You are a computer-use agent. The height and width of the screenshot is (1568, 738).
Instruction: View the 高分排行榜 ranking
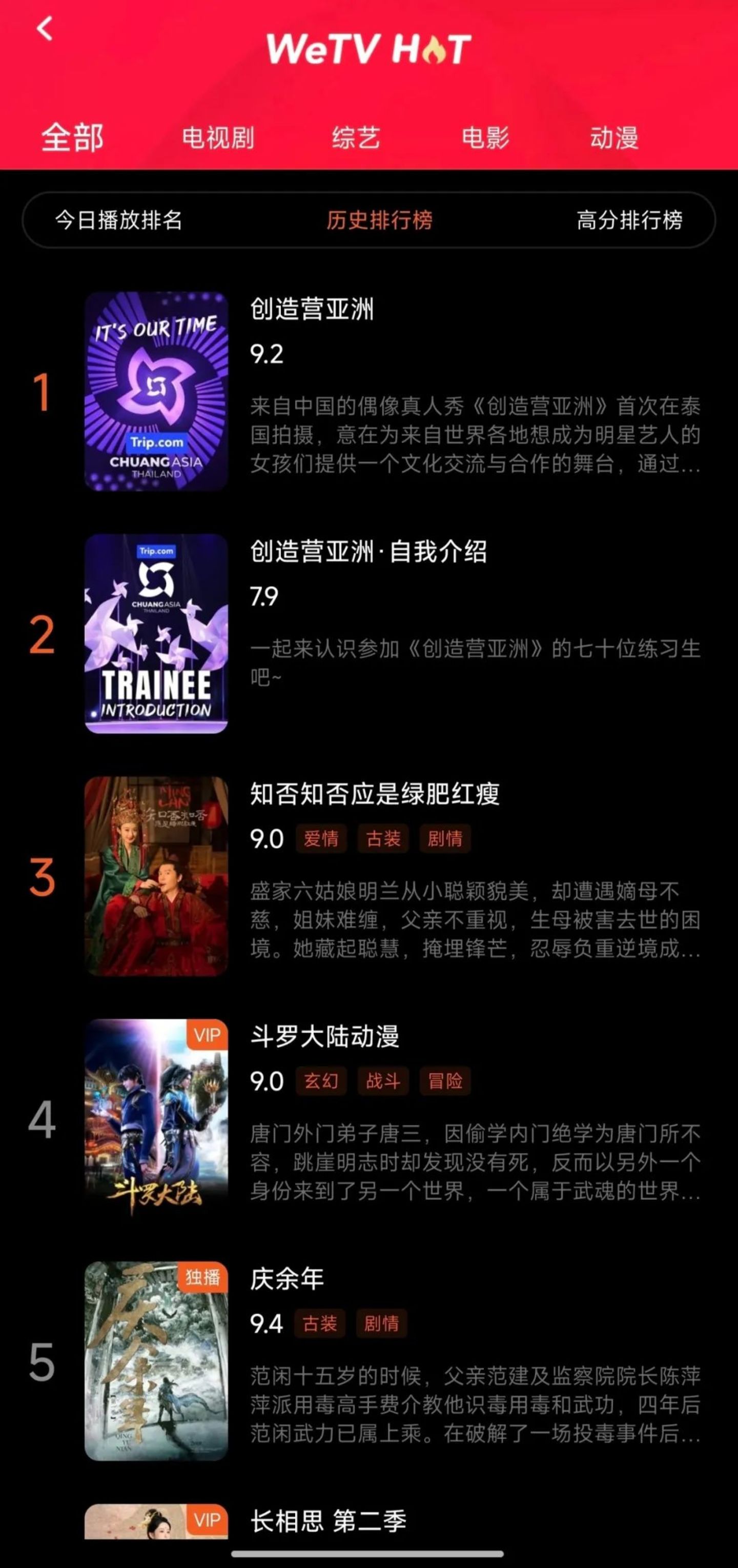(x=629, y=220)
